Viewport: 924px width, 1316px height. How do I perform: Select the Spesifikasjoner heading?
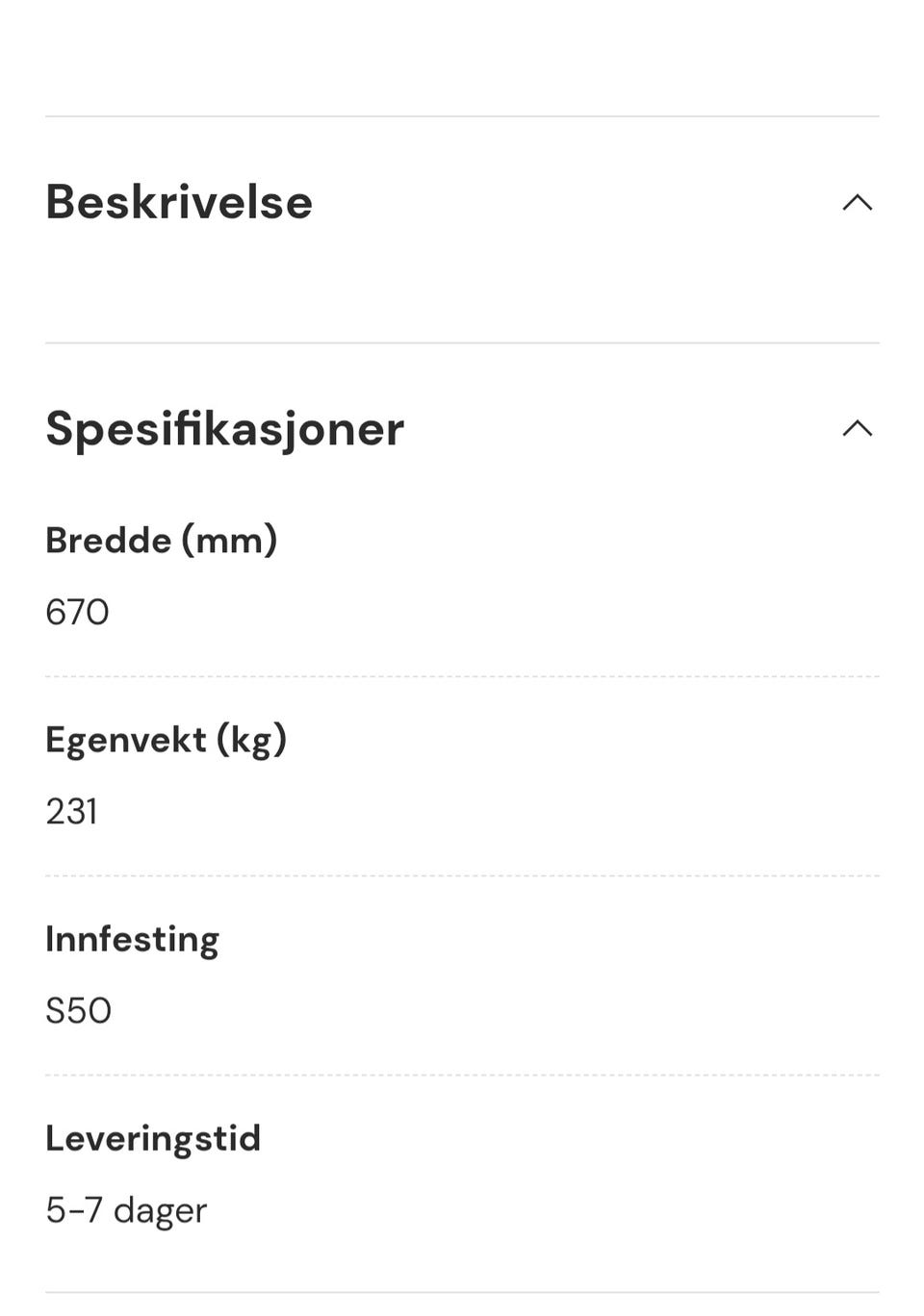click(223, 428)
